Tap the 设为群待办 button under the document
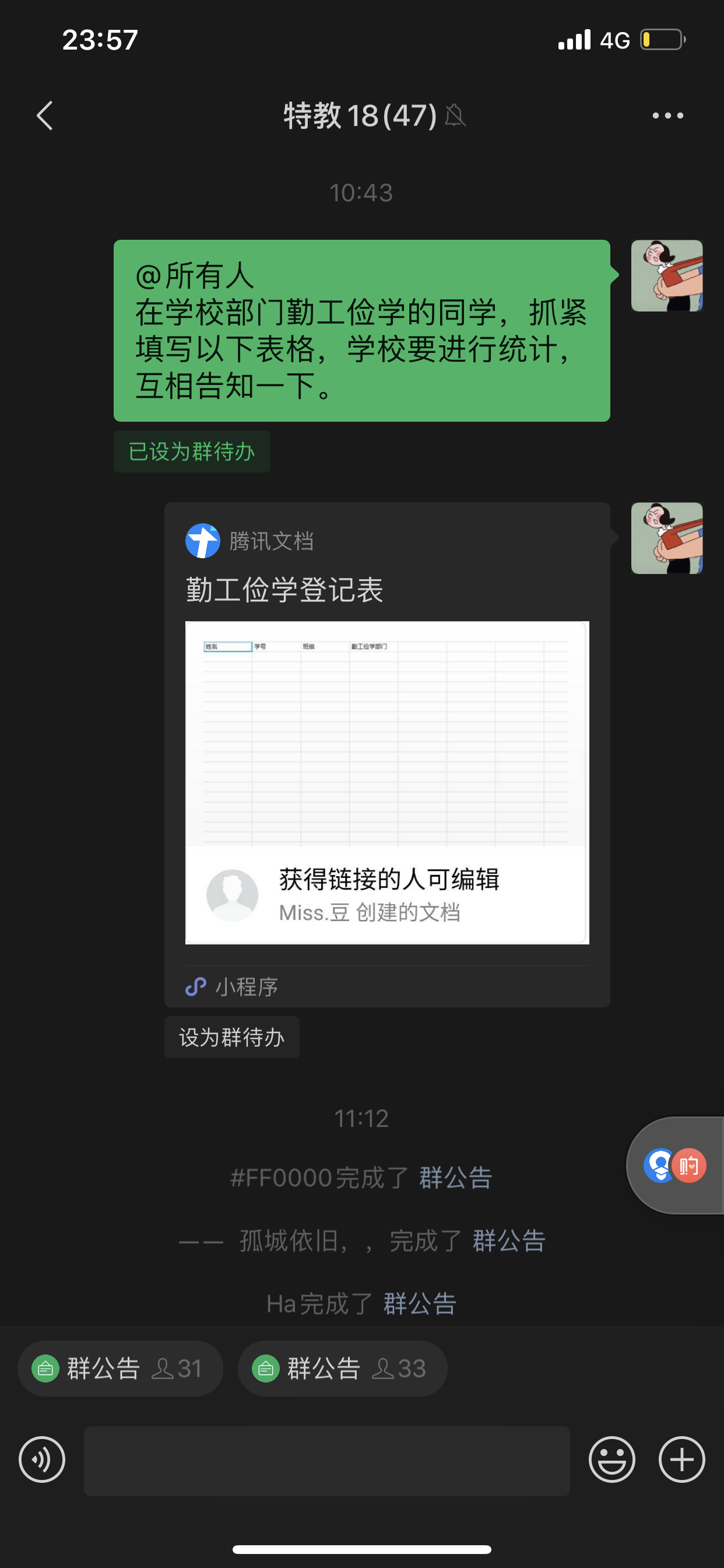Viewport: 724px width, 1568px height. point(232,1037)
